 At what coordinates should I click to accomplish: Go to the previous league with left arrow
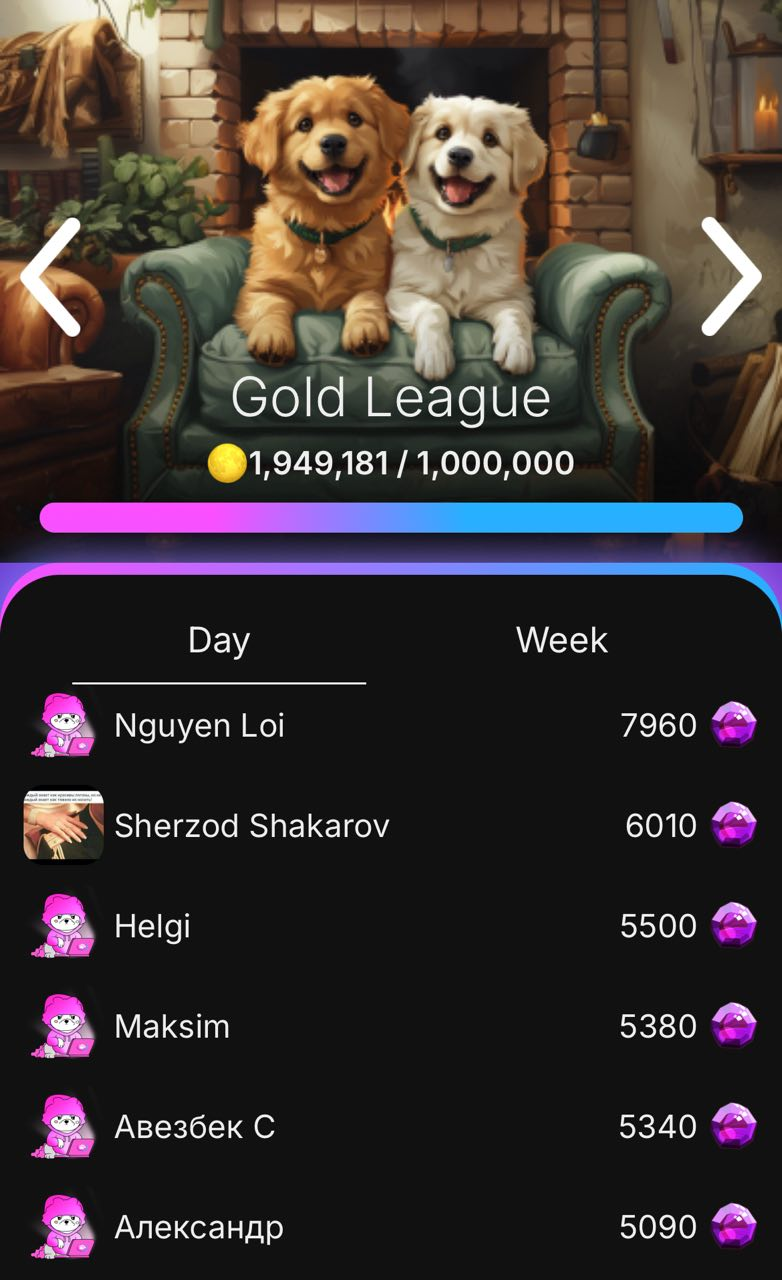[50, 277]
